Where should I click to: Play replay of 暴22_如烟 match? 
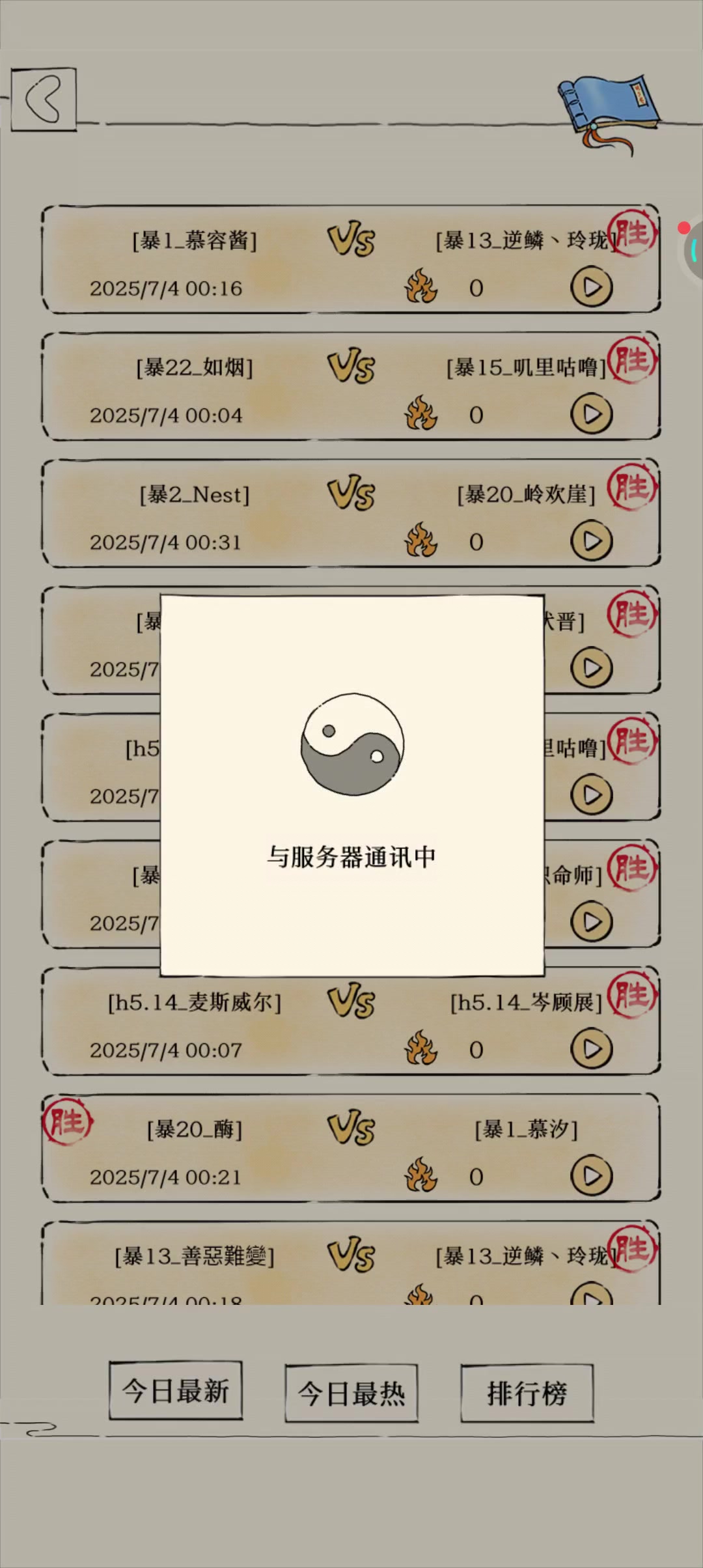coord(591,413)
